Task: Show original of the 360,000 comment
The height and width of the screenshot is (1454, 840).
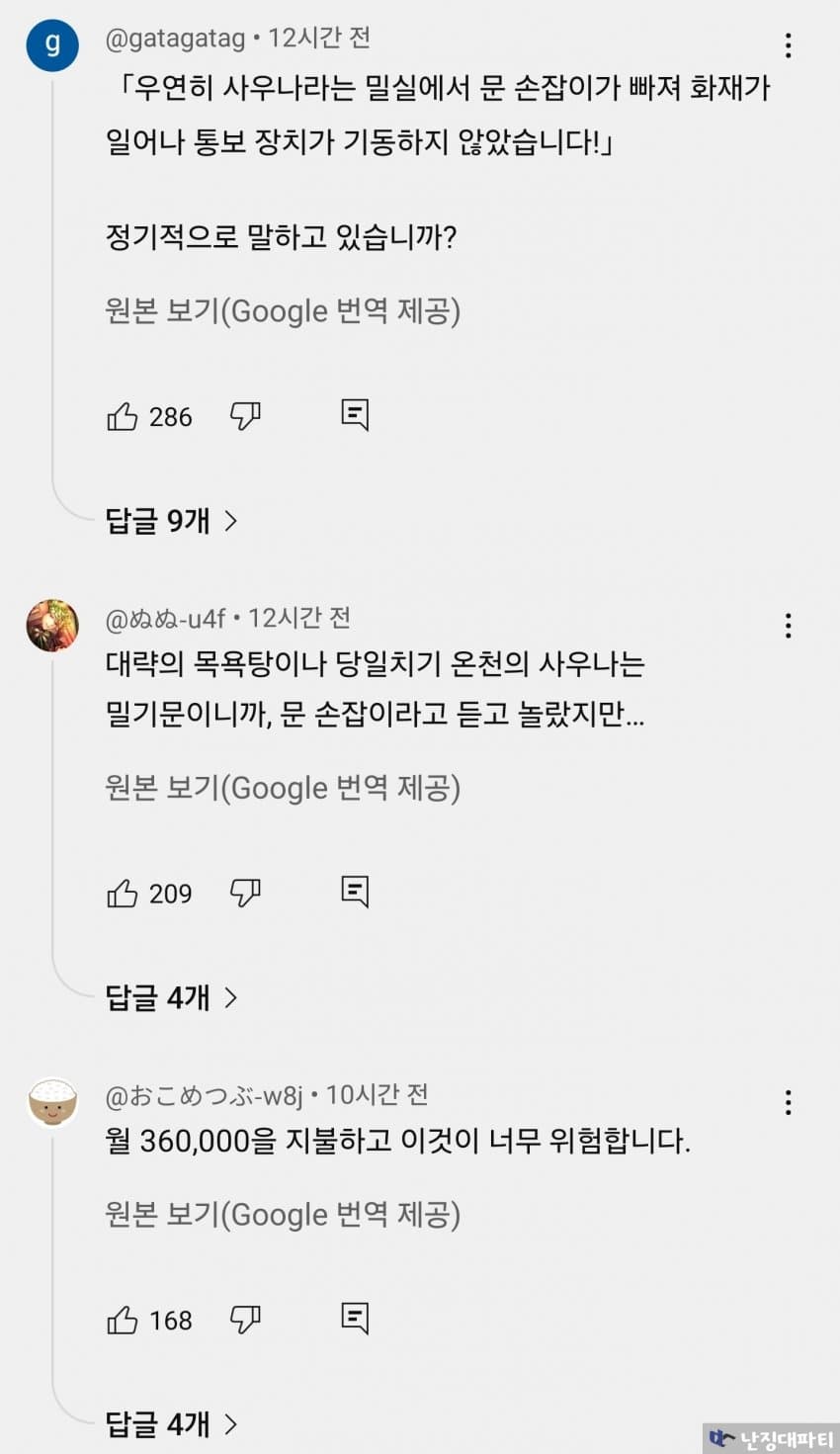Action: click(283, 1215)
